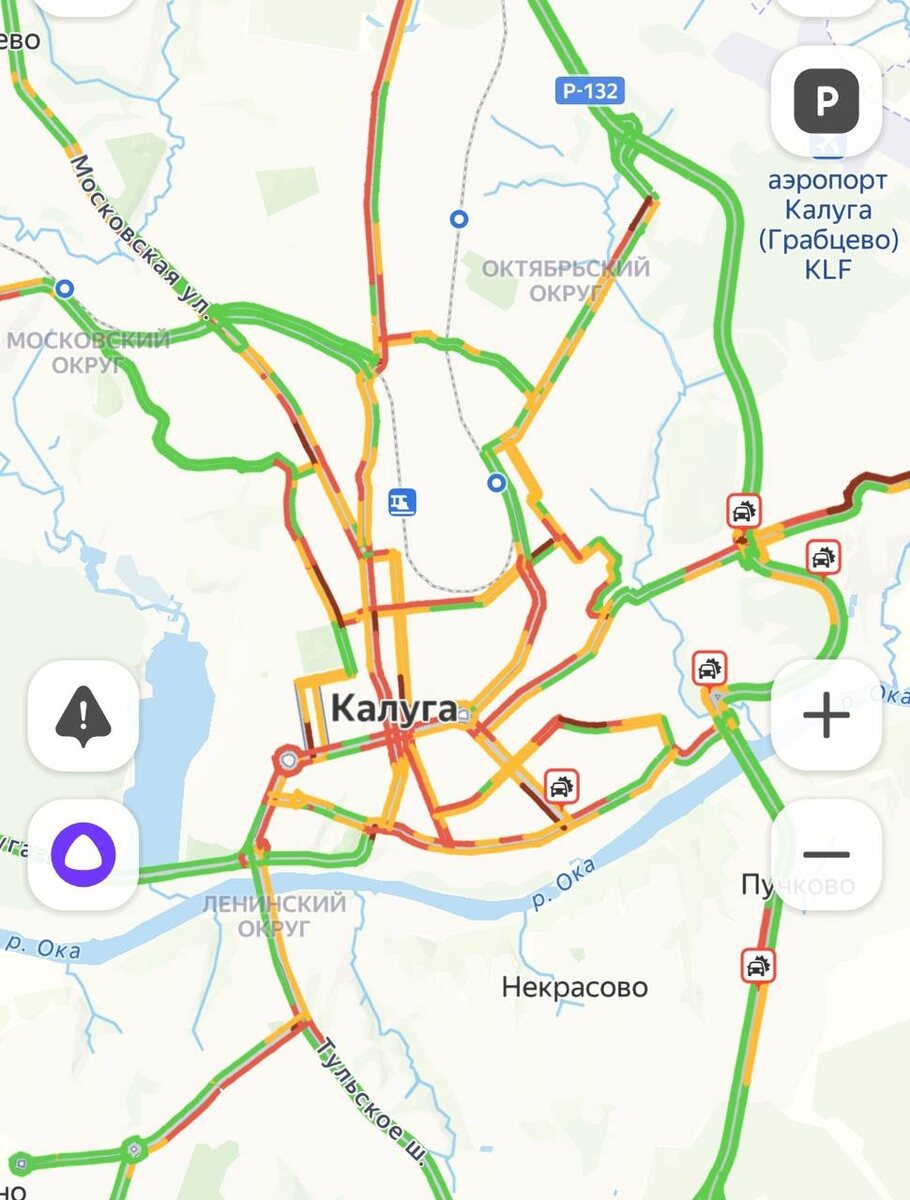Click the Октябрьский округ district label

pyautogui.click(x=567, y=278)
